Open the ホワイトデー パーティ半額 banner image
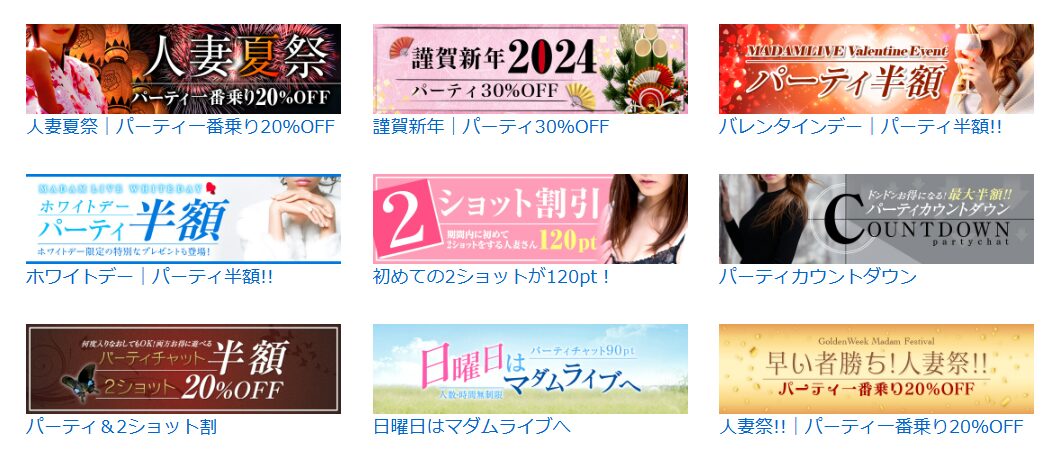Screen dimensions: 1053x475 pos(183,218)
